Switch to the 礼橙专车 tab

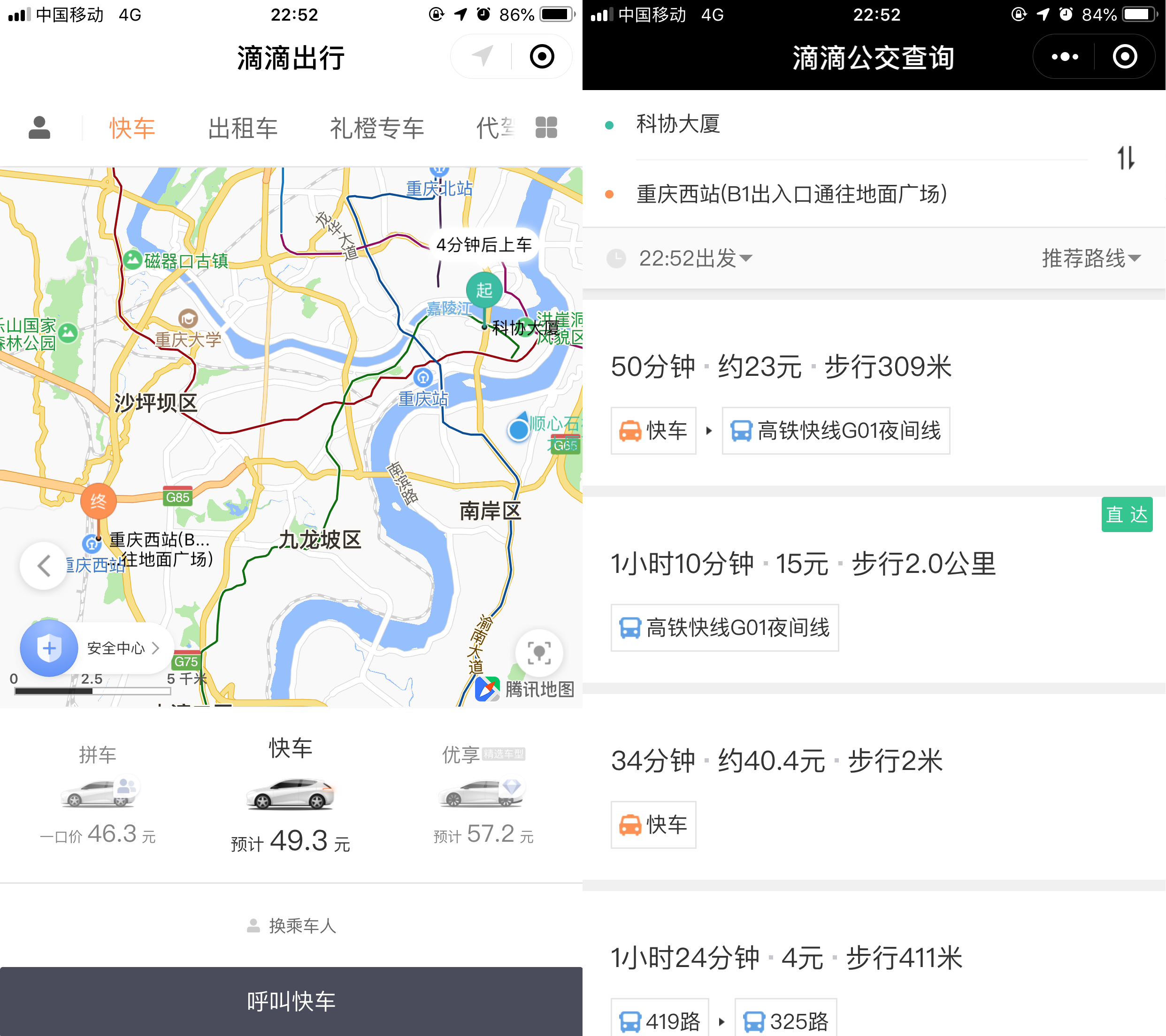(377, 128)
